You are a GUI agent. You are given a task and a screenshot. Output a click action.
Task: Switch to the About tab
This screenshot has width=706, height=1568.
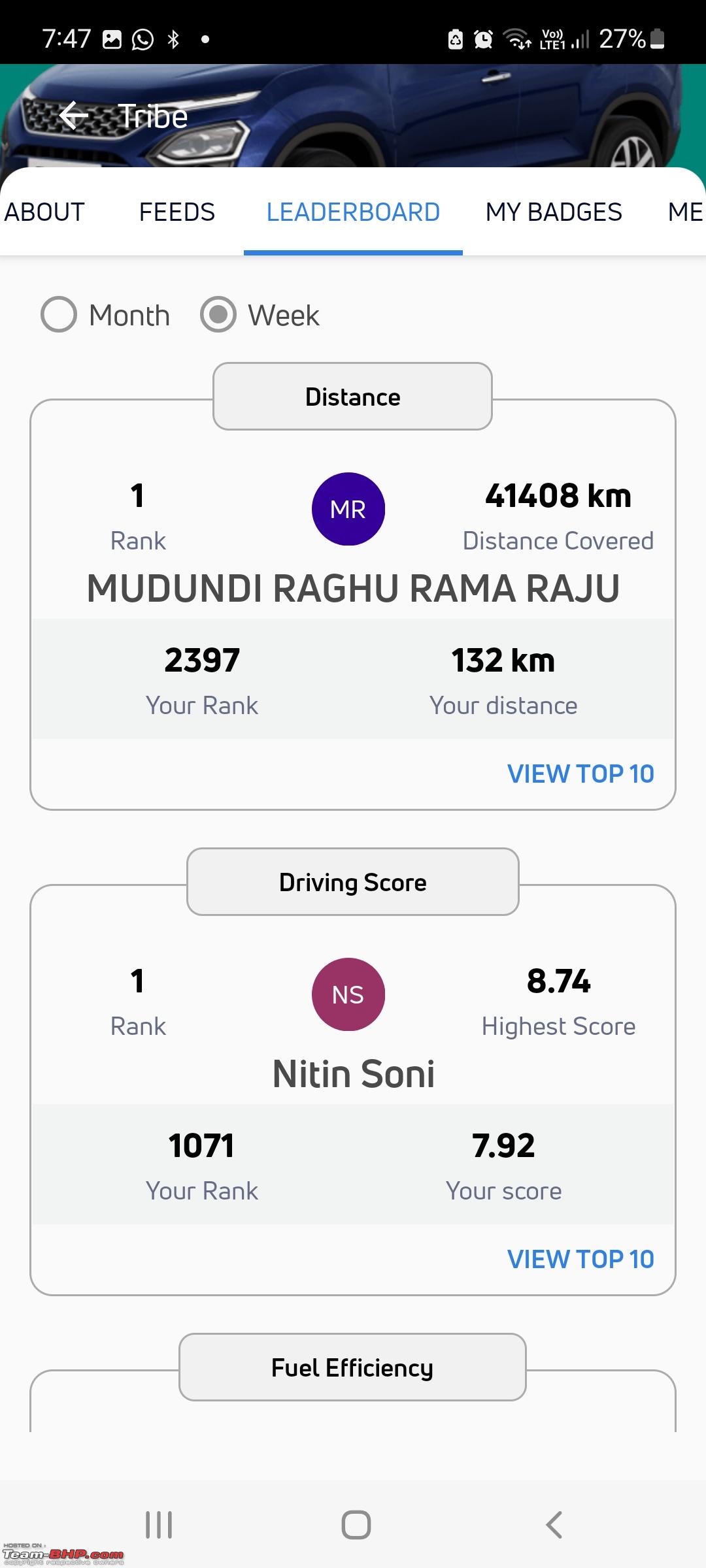coord(44,212)
